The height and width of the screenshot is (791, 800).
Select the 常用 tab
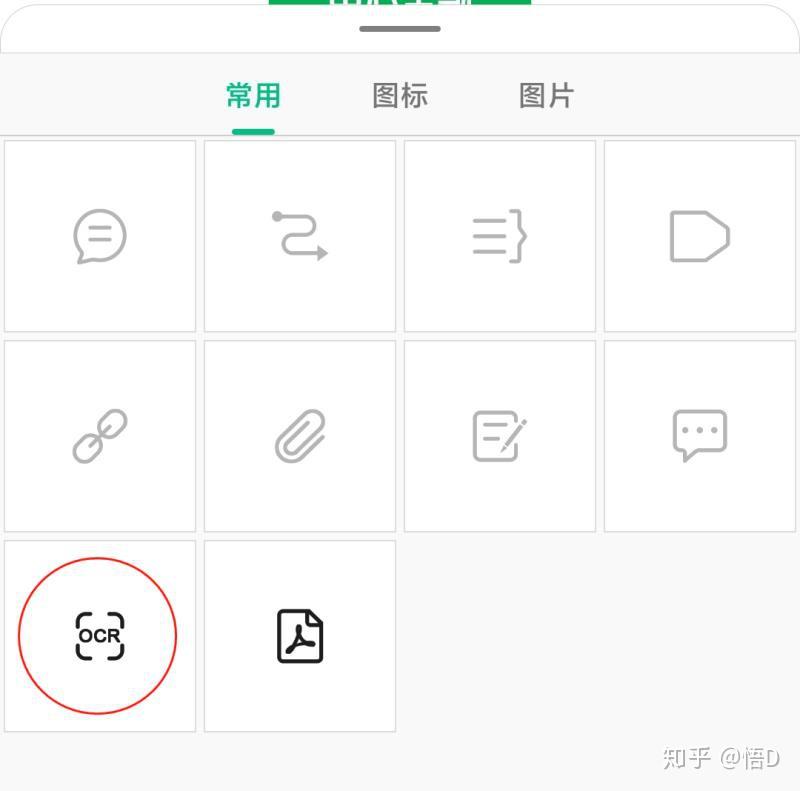point(253,96)
